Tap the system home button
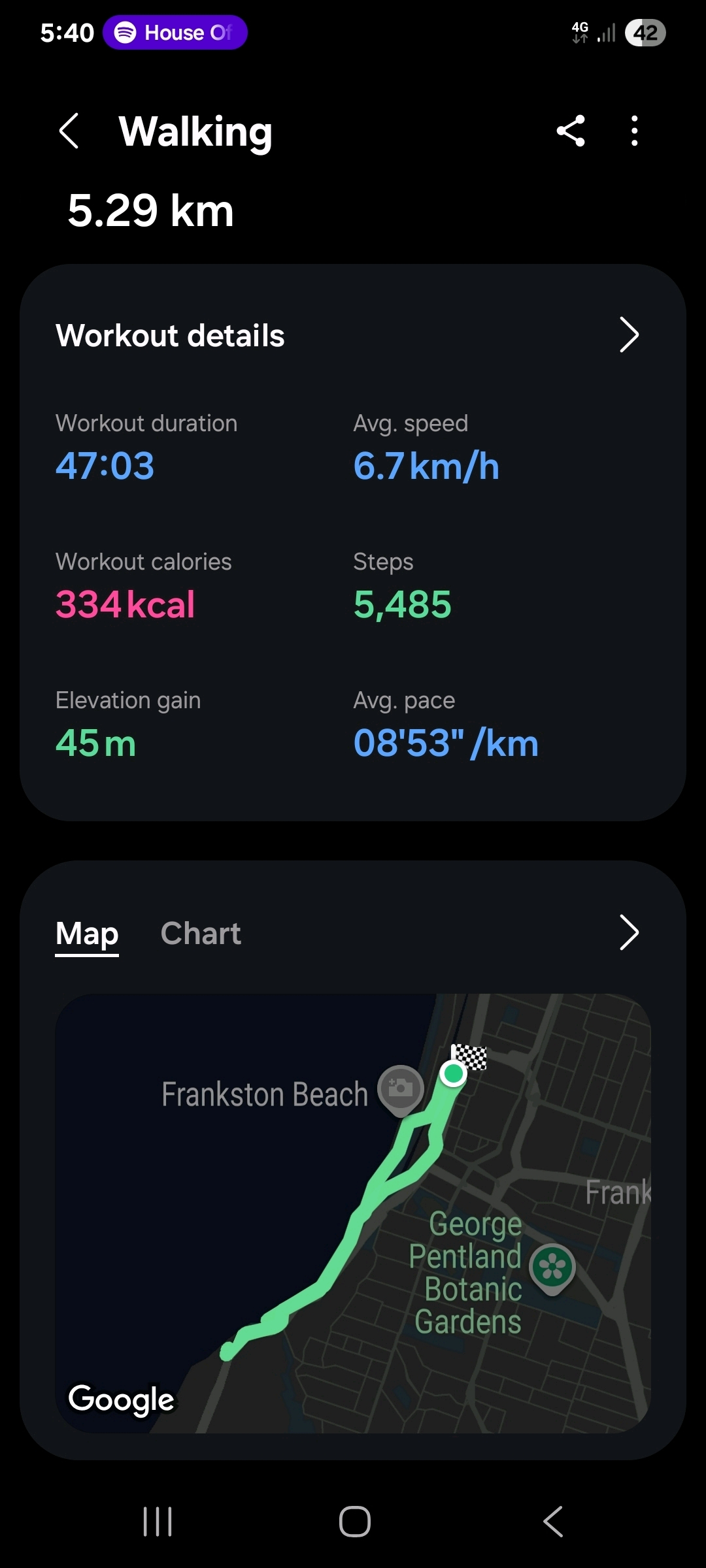This screenshot has height=1568, width=706. 354,1522
